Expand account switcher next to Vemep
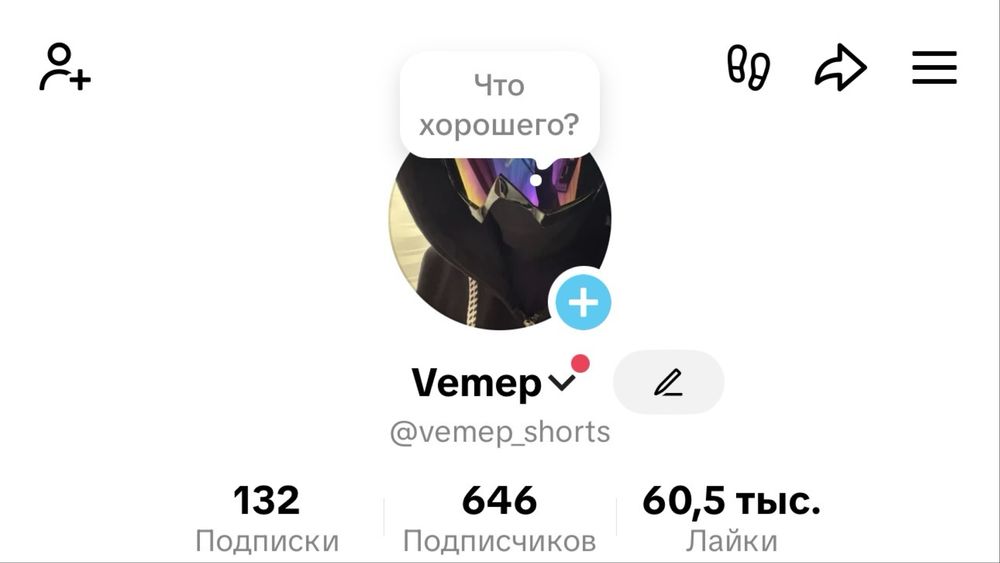 563,383
